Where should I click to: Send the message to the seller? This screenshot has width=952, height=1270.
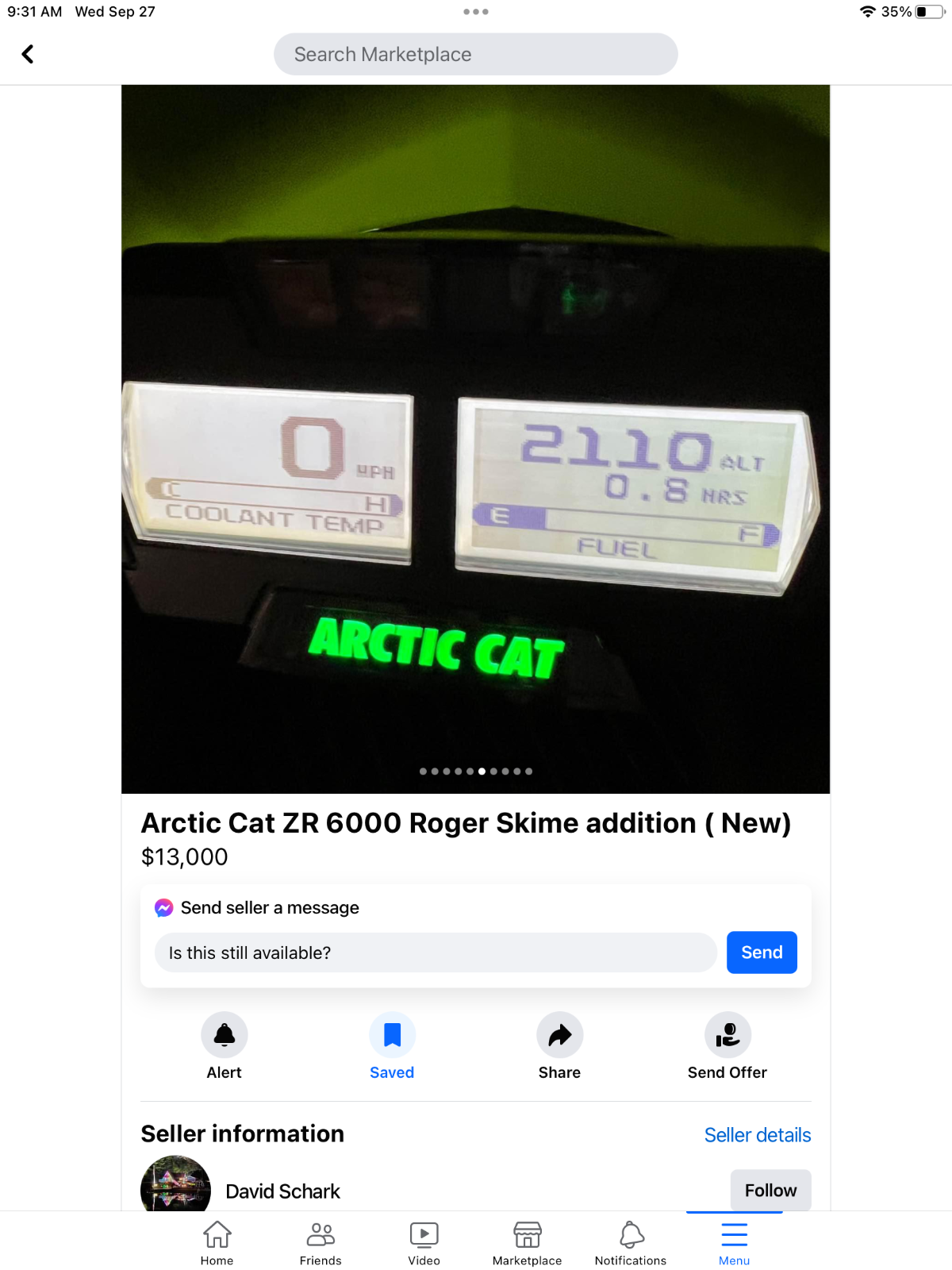click(761, 952)
